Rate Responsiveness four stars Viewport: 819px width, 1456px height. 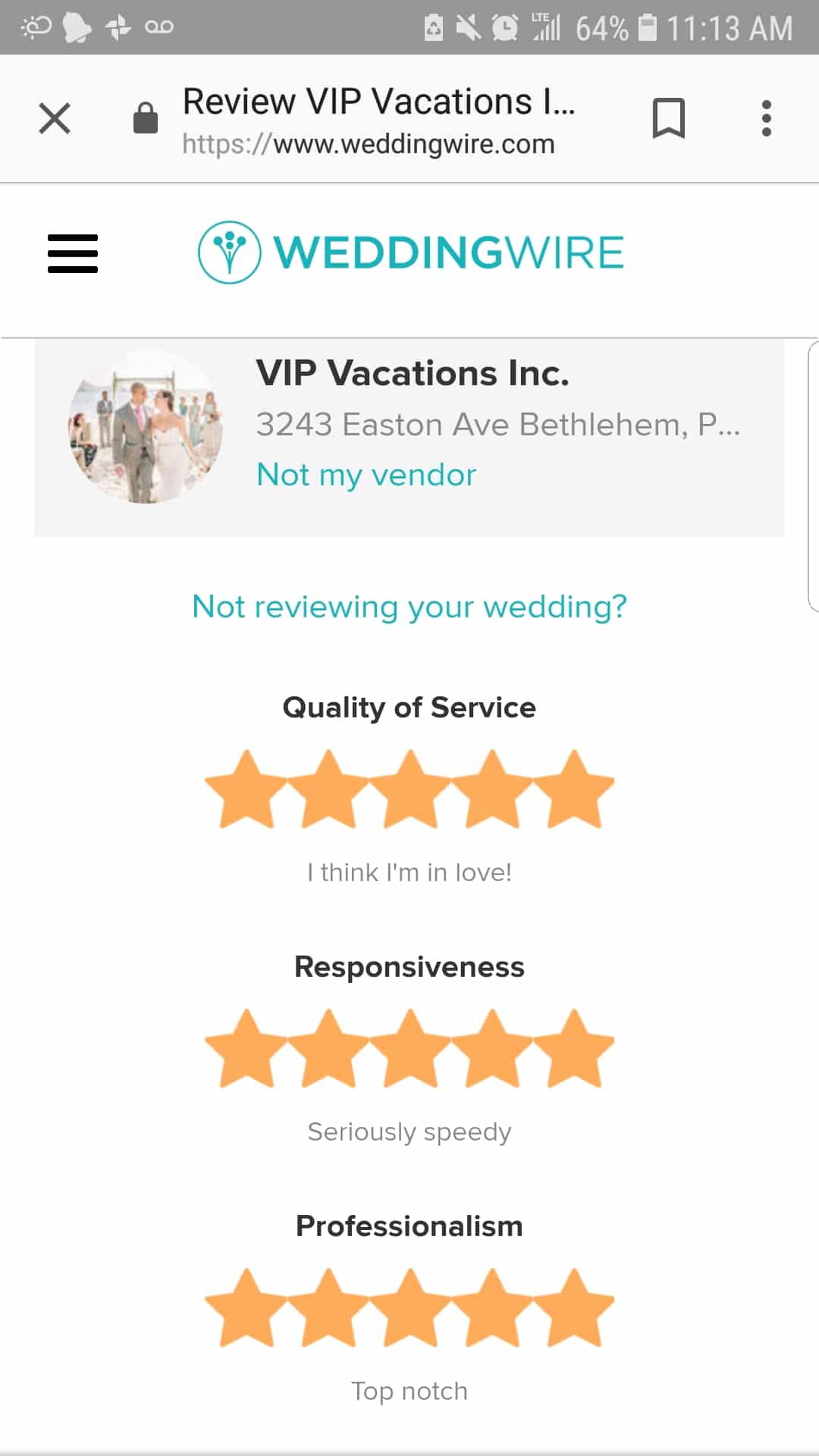(492, 1048)
